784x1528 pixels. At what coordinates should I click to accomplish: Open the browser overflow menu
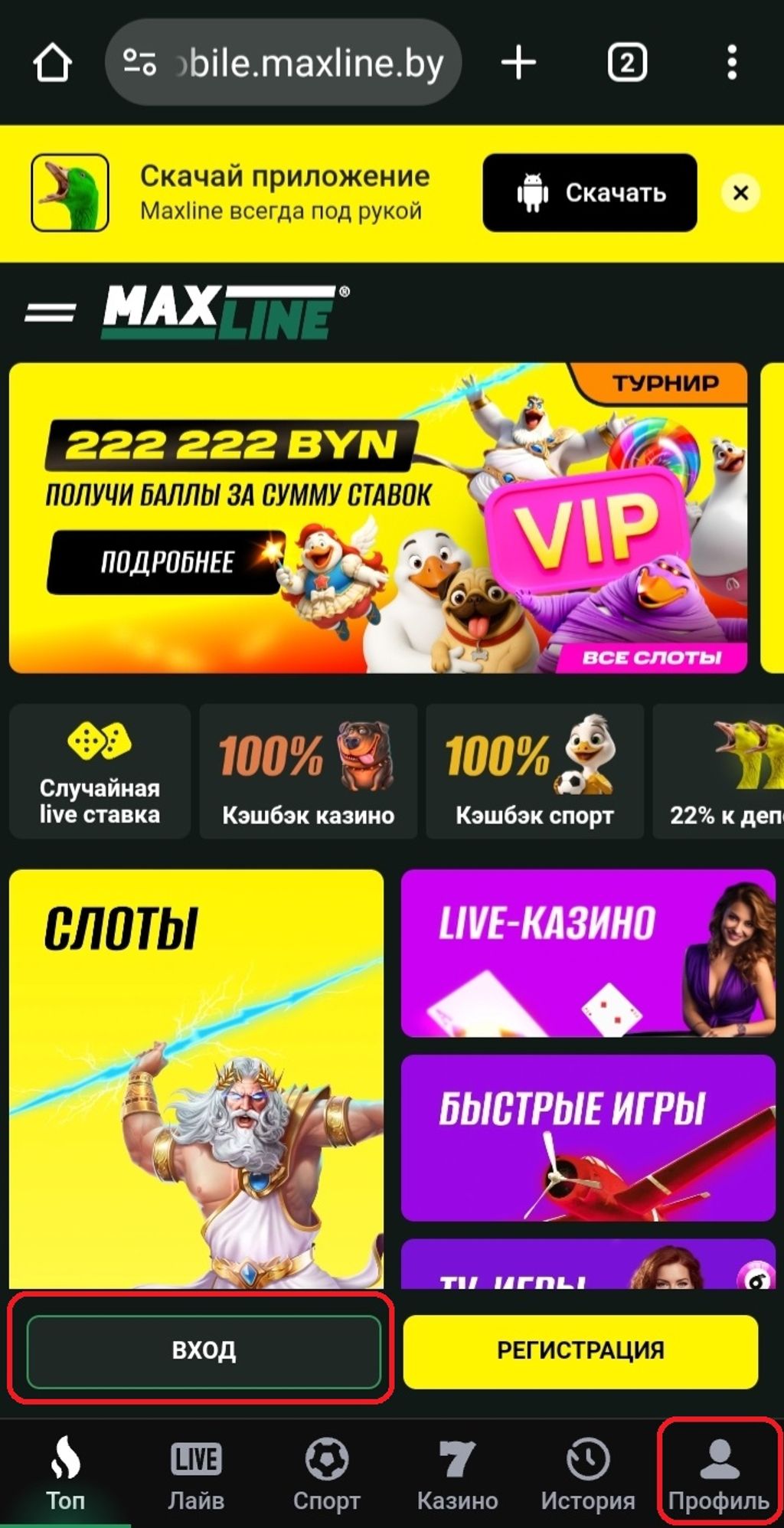pos(732,63)
